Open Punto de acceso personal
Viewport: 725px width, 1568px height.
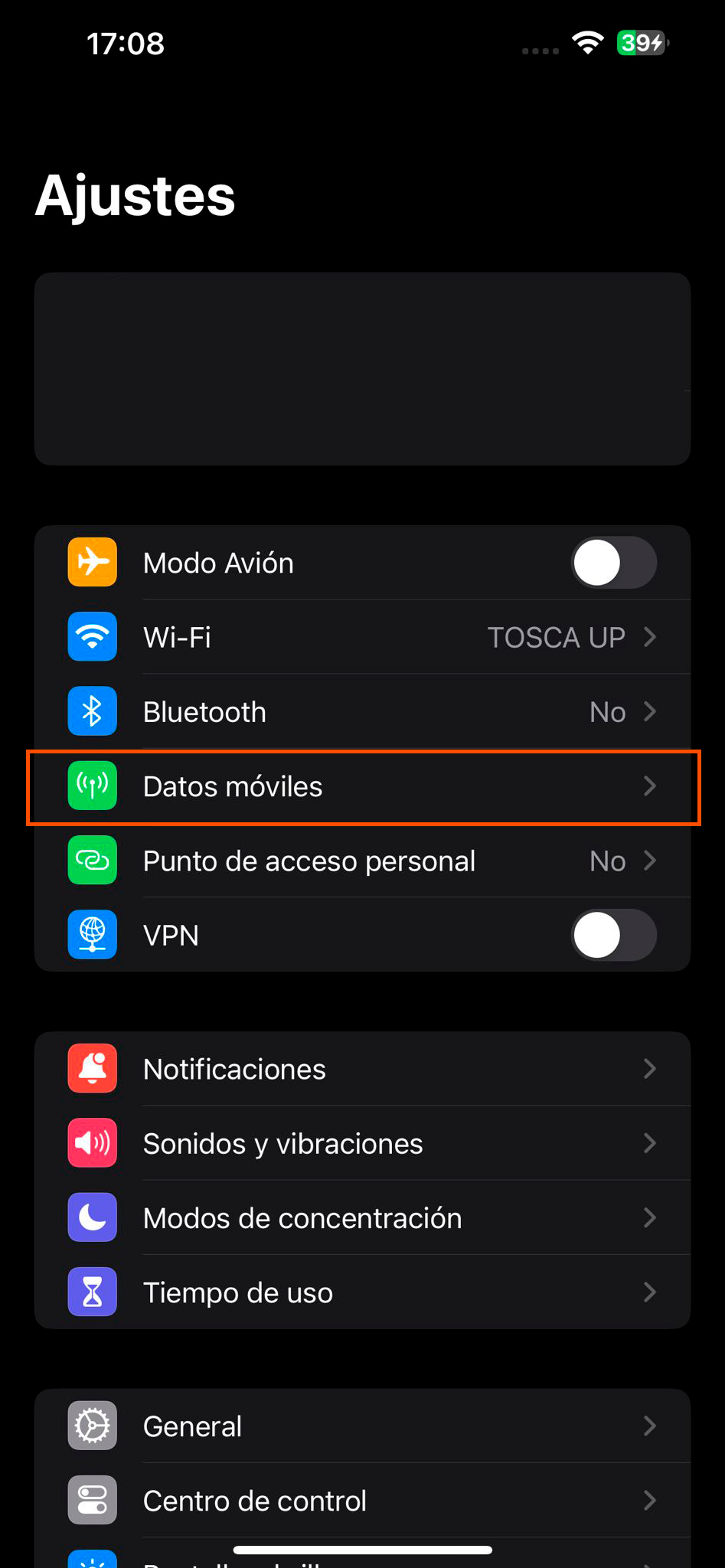tap(362, 861)
